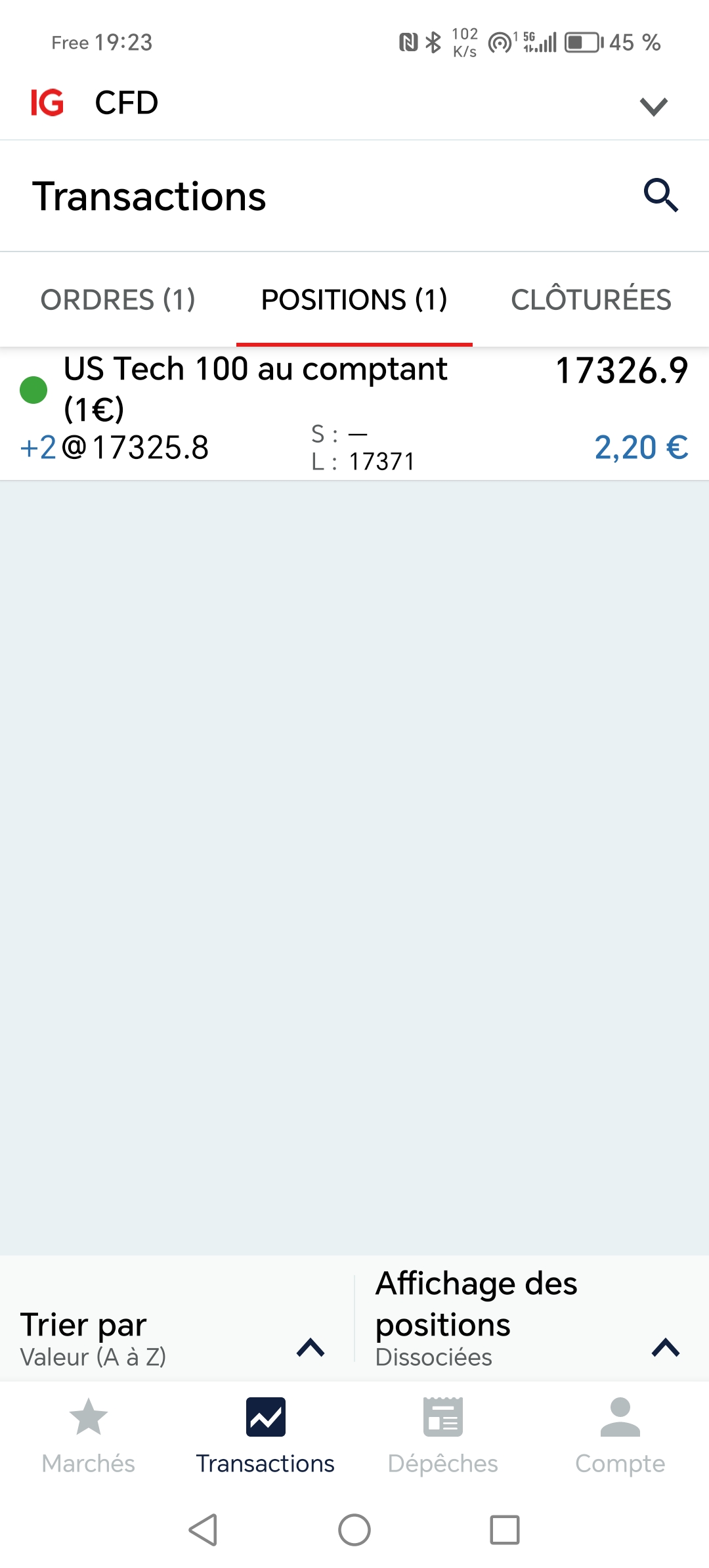Go to the Marchés tab

click(89, 1435)
